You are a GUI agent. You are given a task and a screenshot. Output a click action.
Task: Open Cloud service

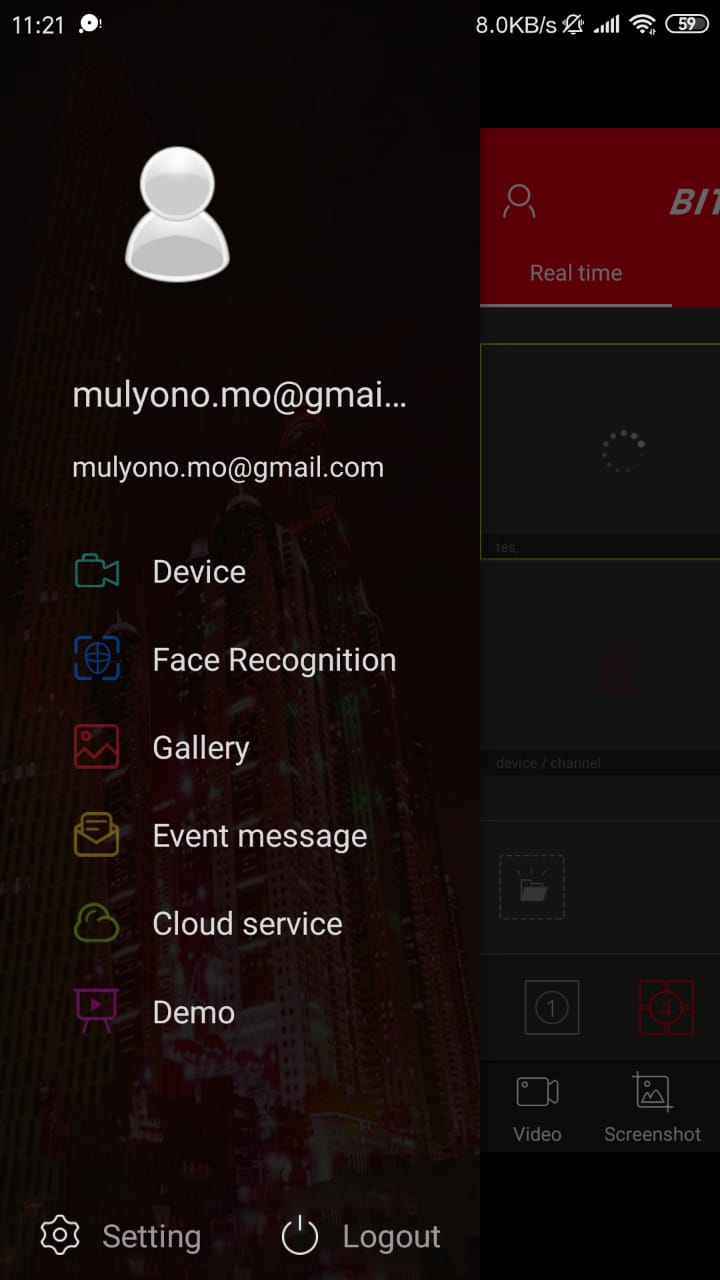pos(247,924)
